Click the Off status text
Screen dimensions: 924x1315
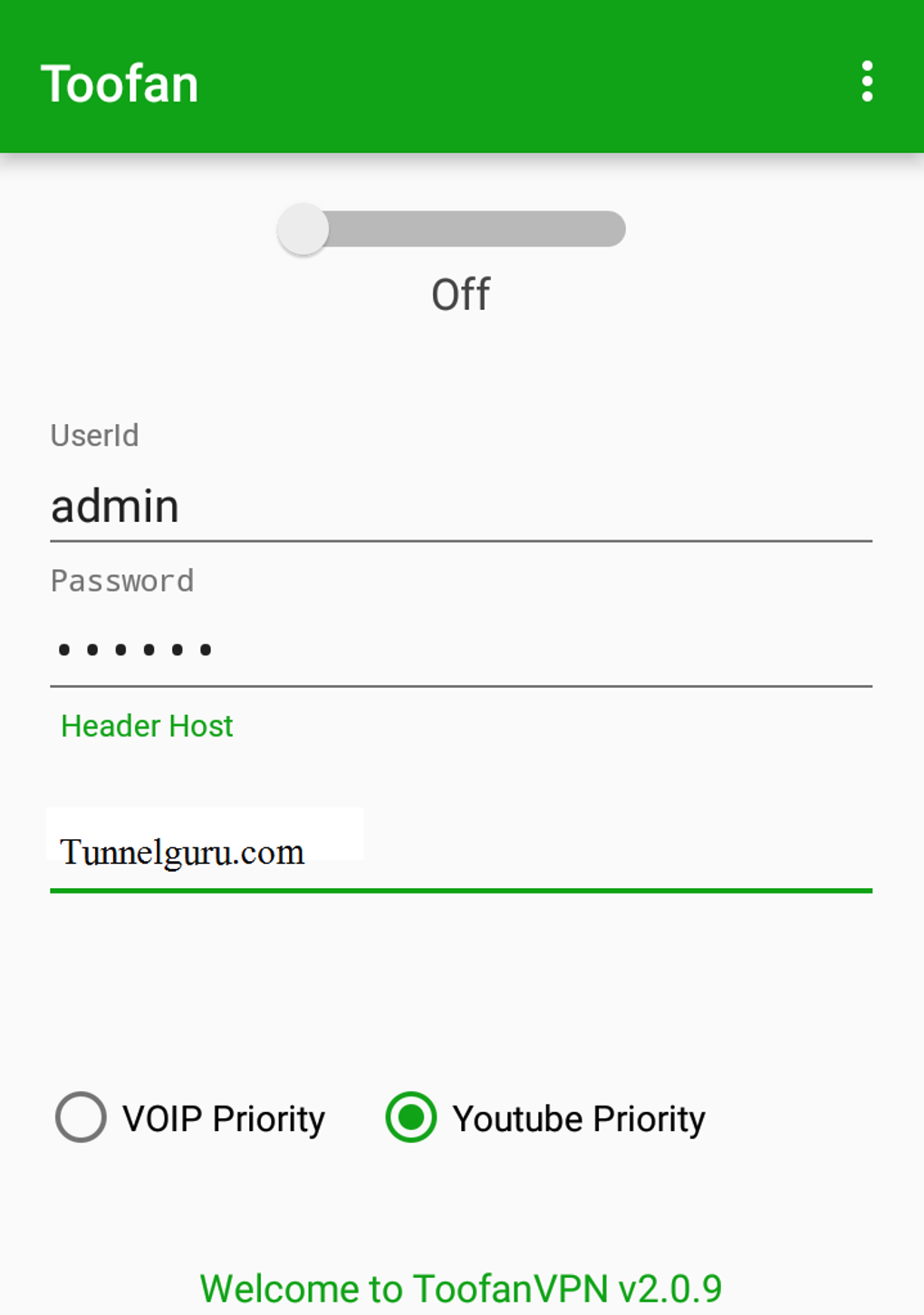(460, 293)
